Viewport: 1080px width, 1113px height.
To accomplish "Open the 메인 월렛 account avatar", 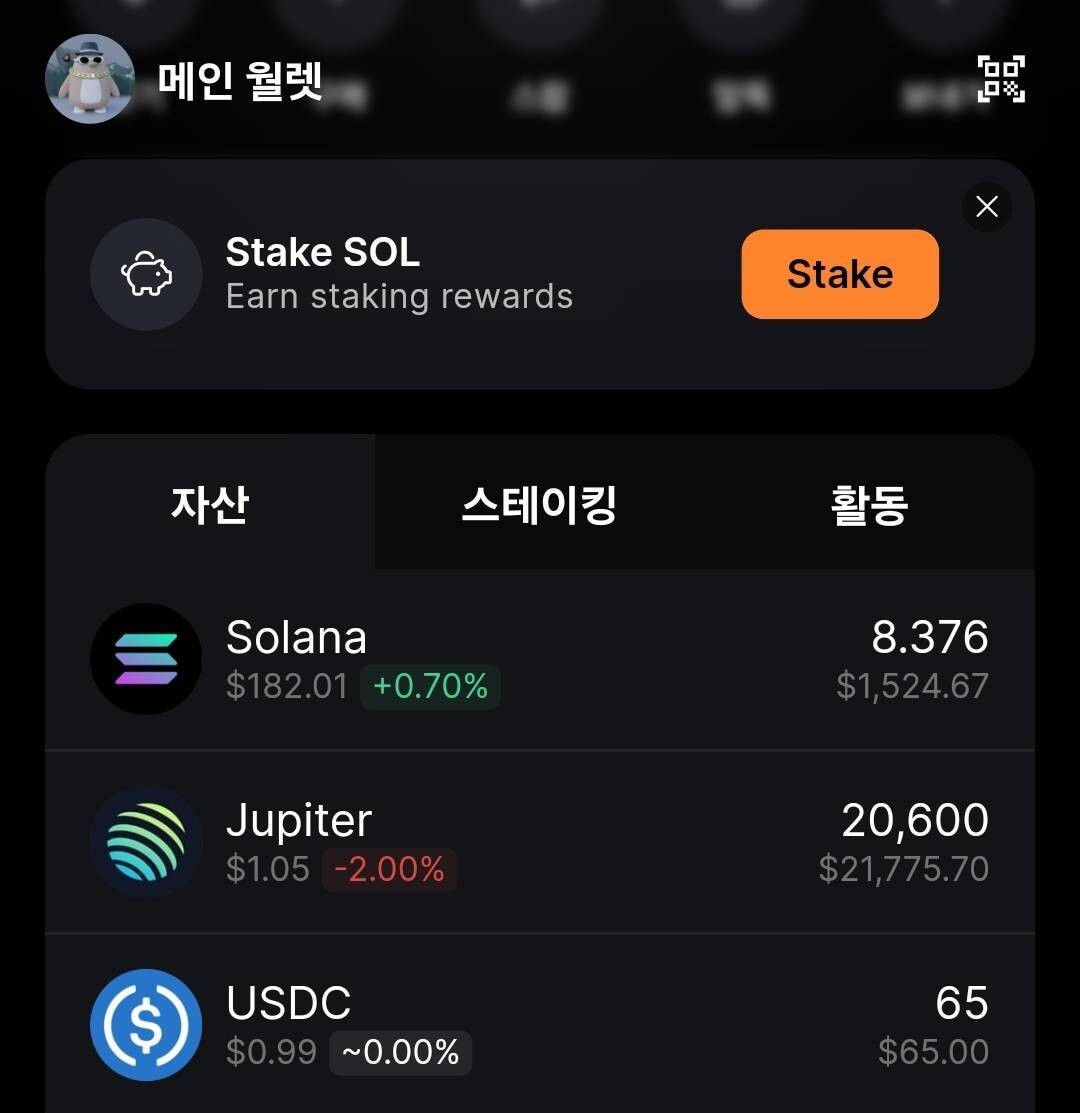I will point(90,79).
